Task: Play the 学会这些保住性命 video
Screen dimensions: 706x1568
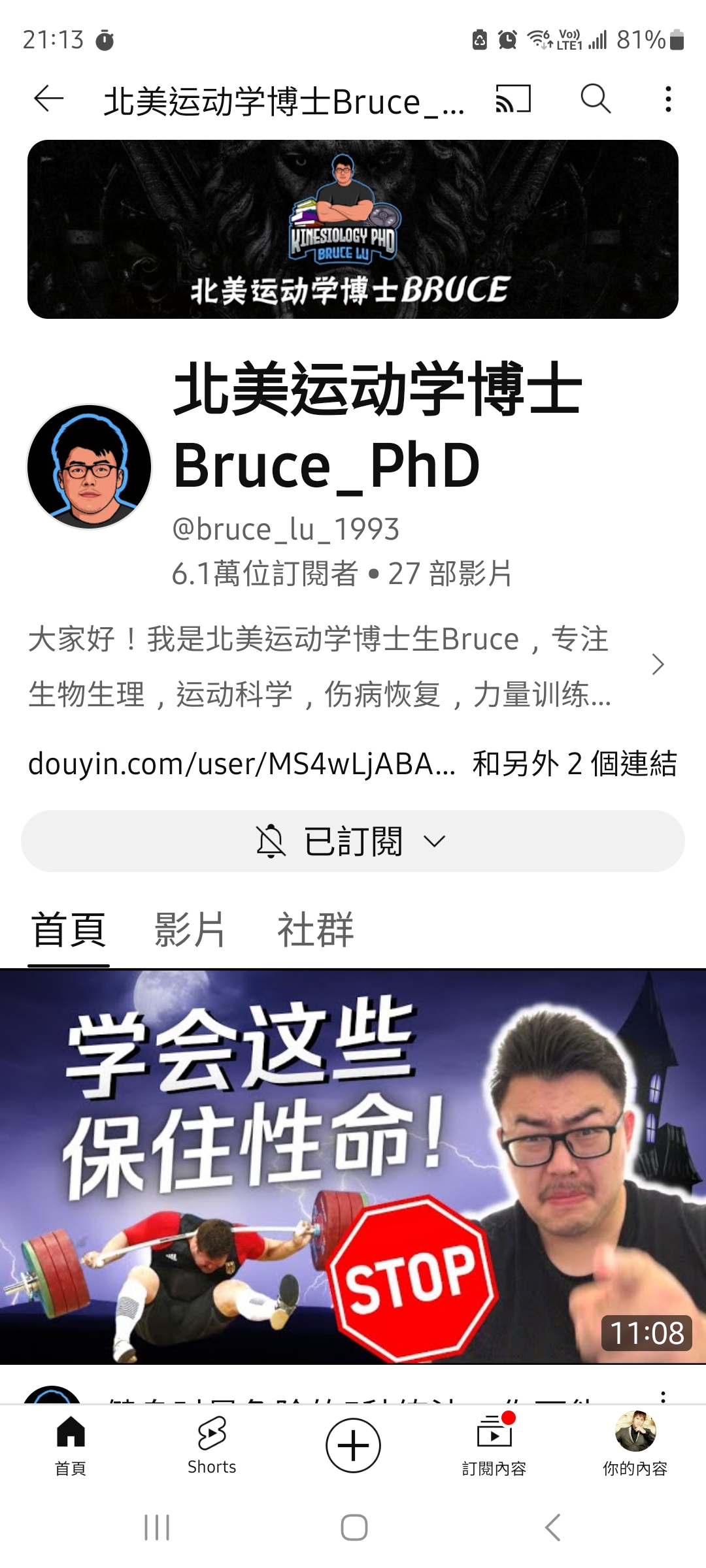Action: point(353,1166)
